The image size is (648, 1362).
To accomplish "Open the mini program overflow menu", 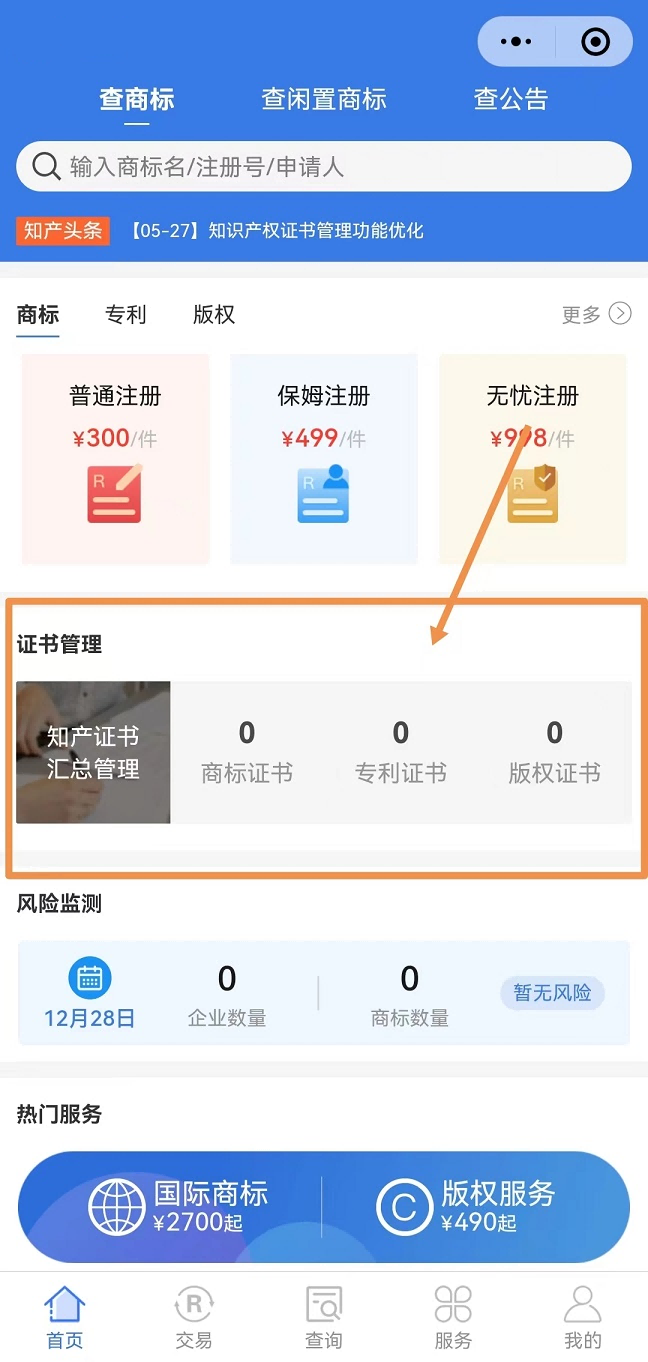I will [x=516, y=42].
